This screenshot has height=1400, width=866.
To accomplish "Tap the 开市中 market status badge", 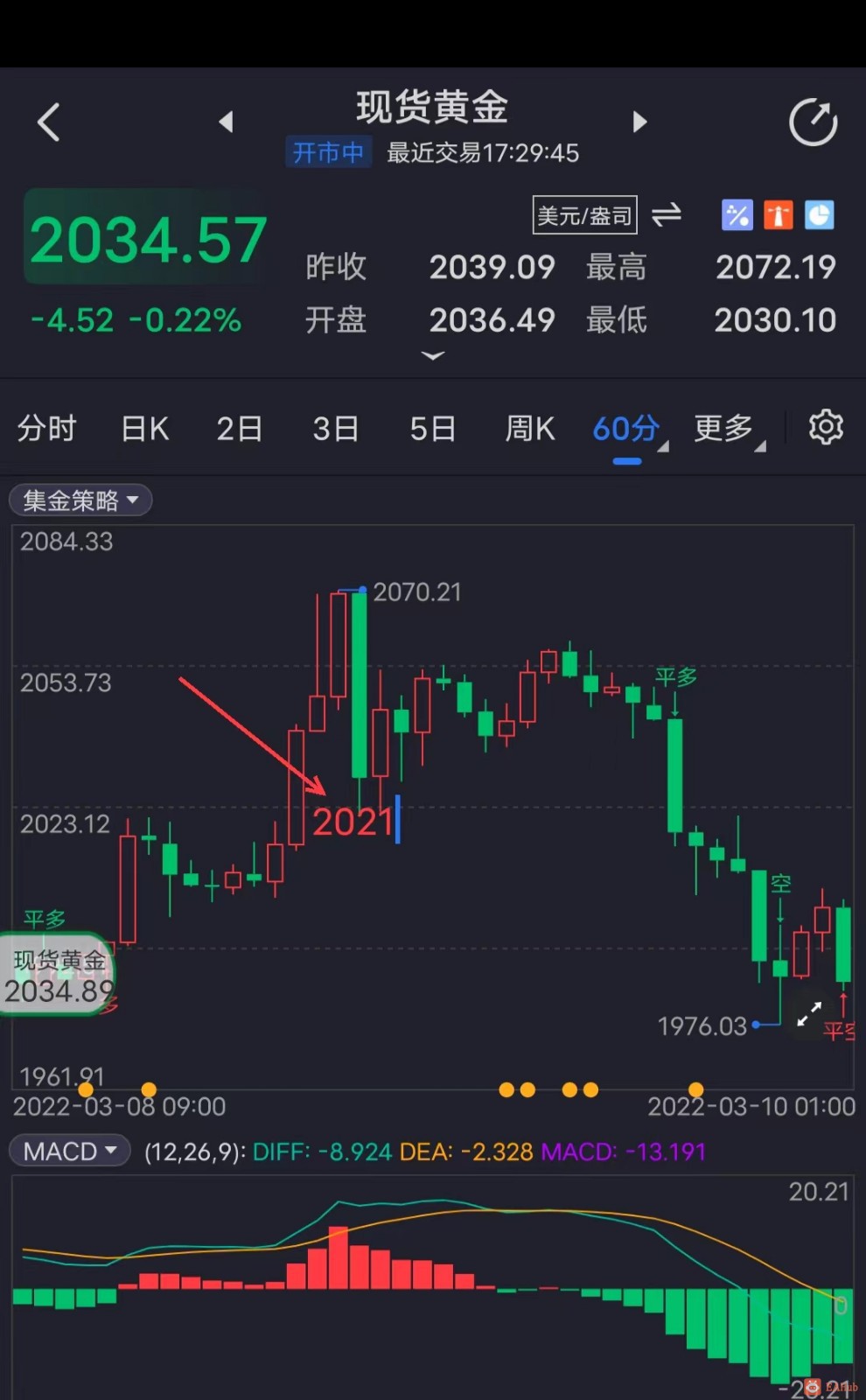I will pyautogui.click(x=328, y=152).
